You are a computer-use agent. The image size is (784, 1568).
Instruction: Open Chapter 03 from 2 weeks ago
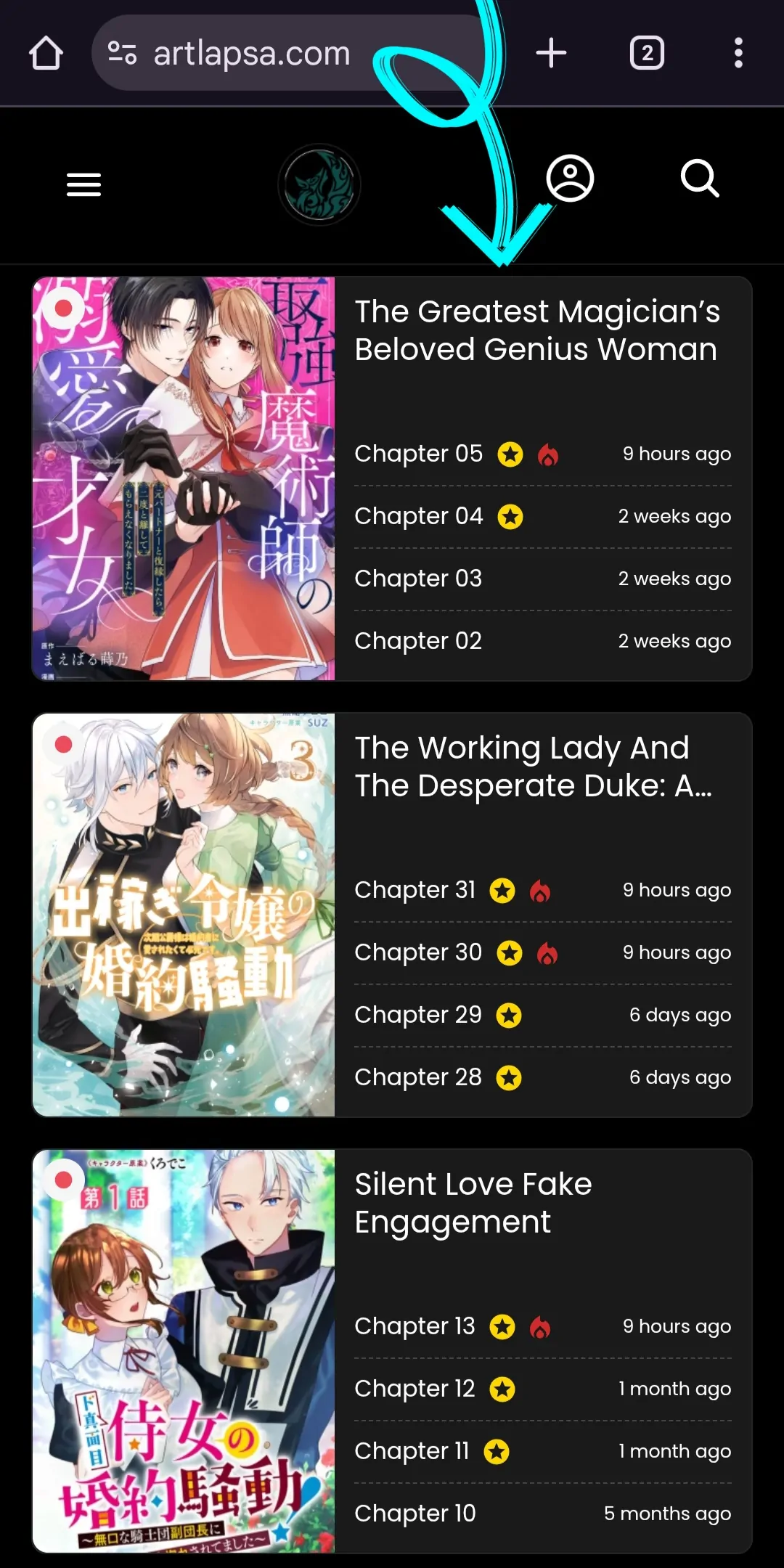418,579
